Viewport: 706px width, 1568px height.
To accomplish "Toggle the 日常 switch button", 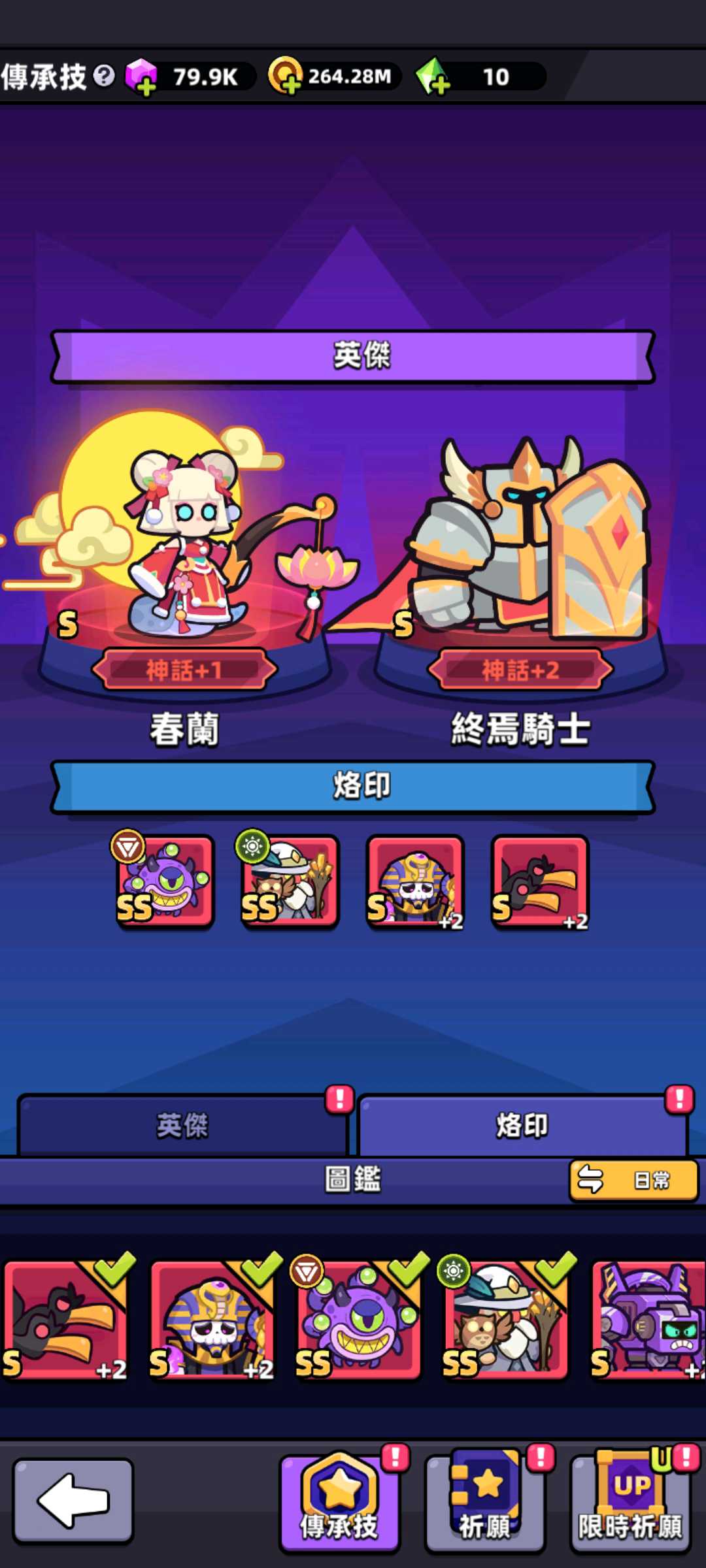I will [x=633, y=1181].
